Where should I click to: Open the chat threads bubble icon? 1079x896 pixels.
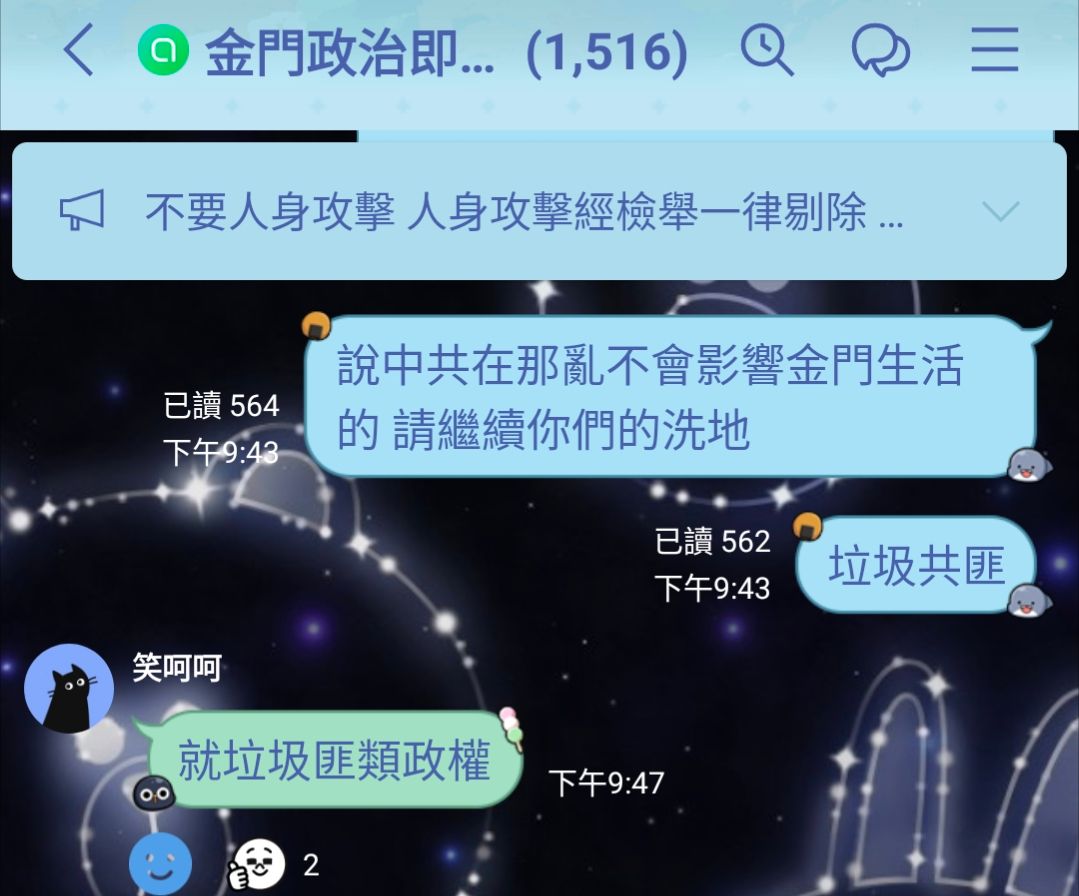pos(881,50)
